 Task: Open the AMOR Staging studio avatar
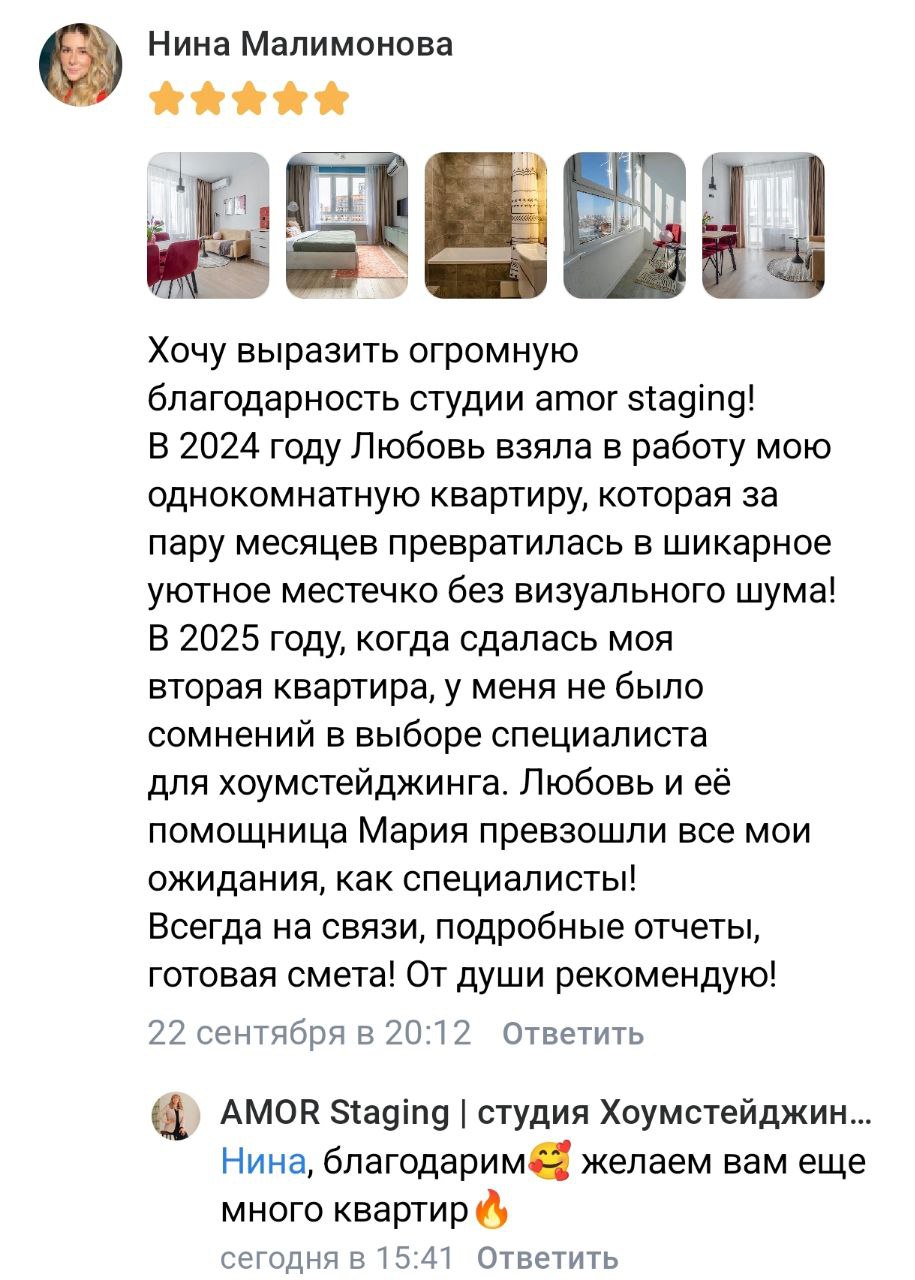176,1115
